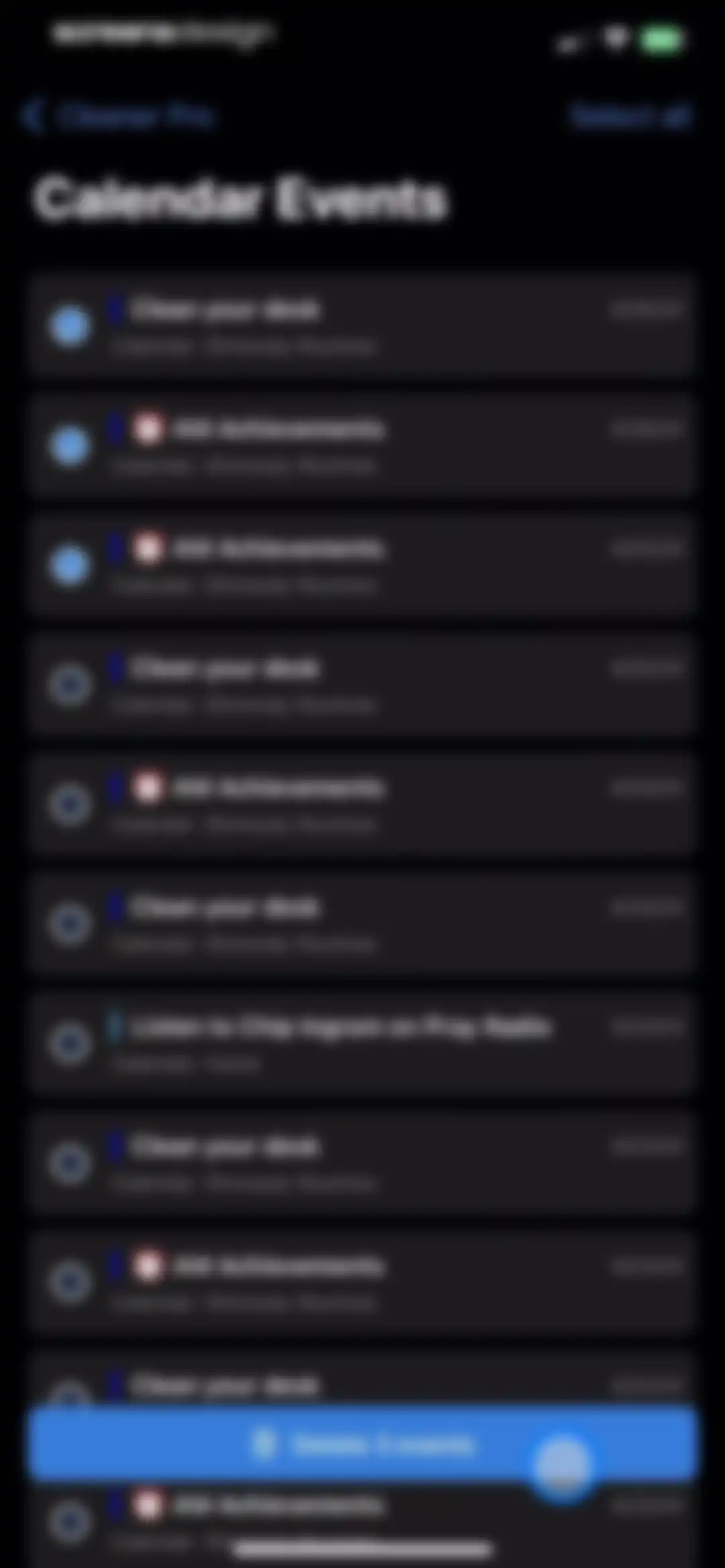Tap Select all in the top bar

[x=630, y=116]
